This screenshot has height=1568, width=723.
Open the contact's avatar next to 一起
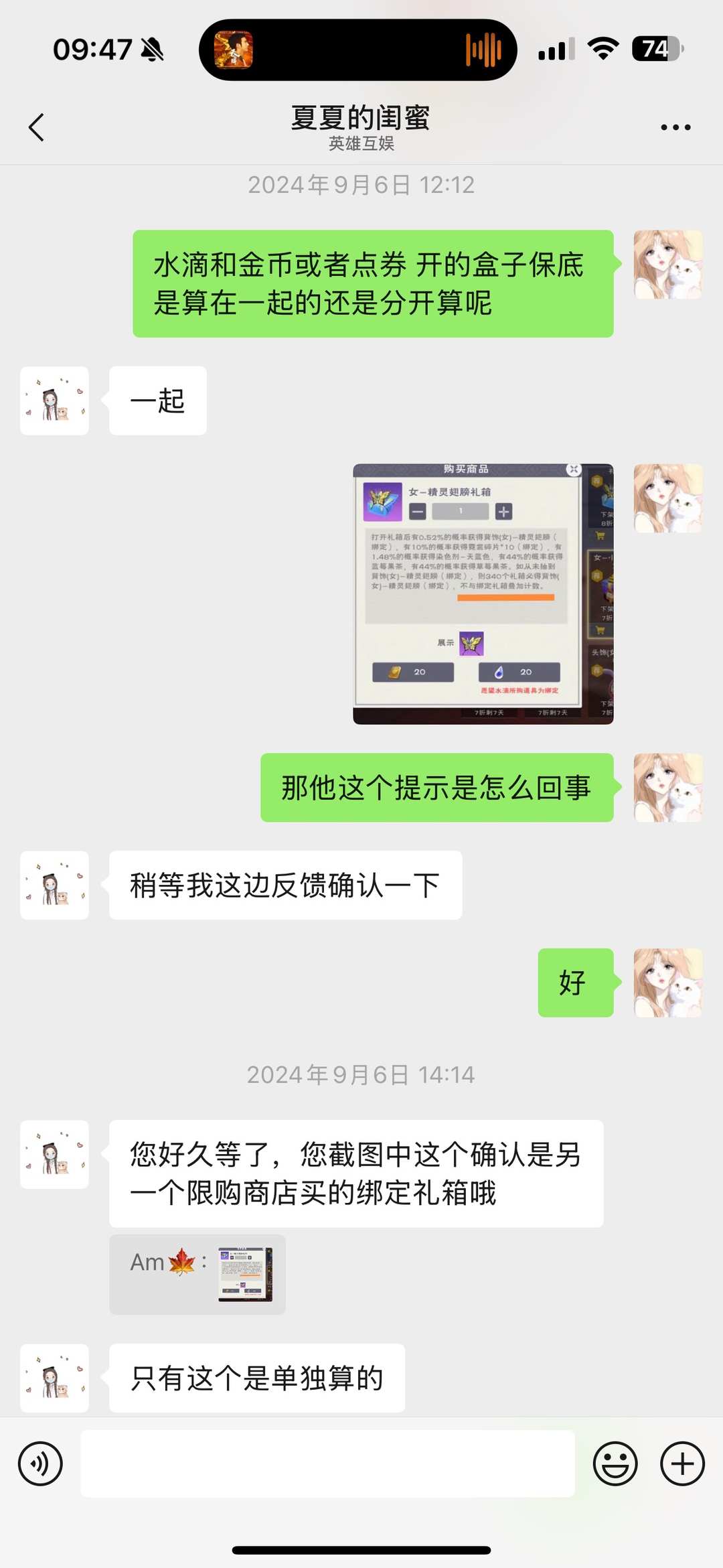[x=54, y=401]
